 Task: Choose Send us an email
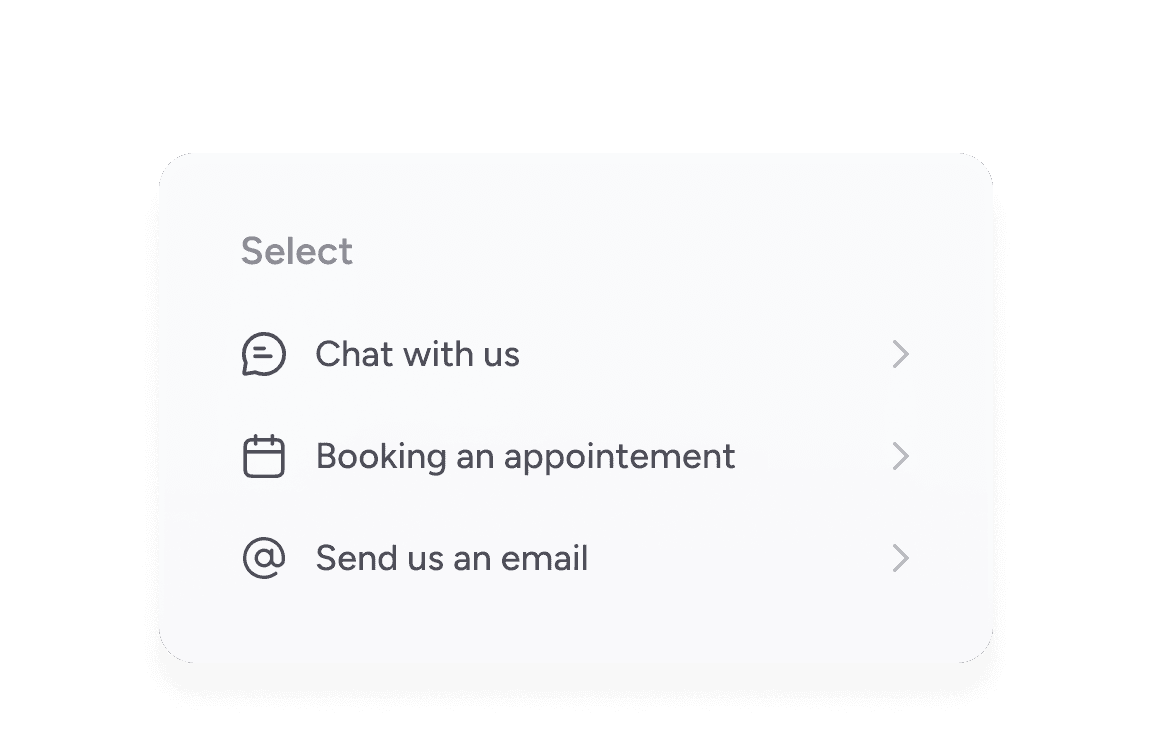(451, 558)
